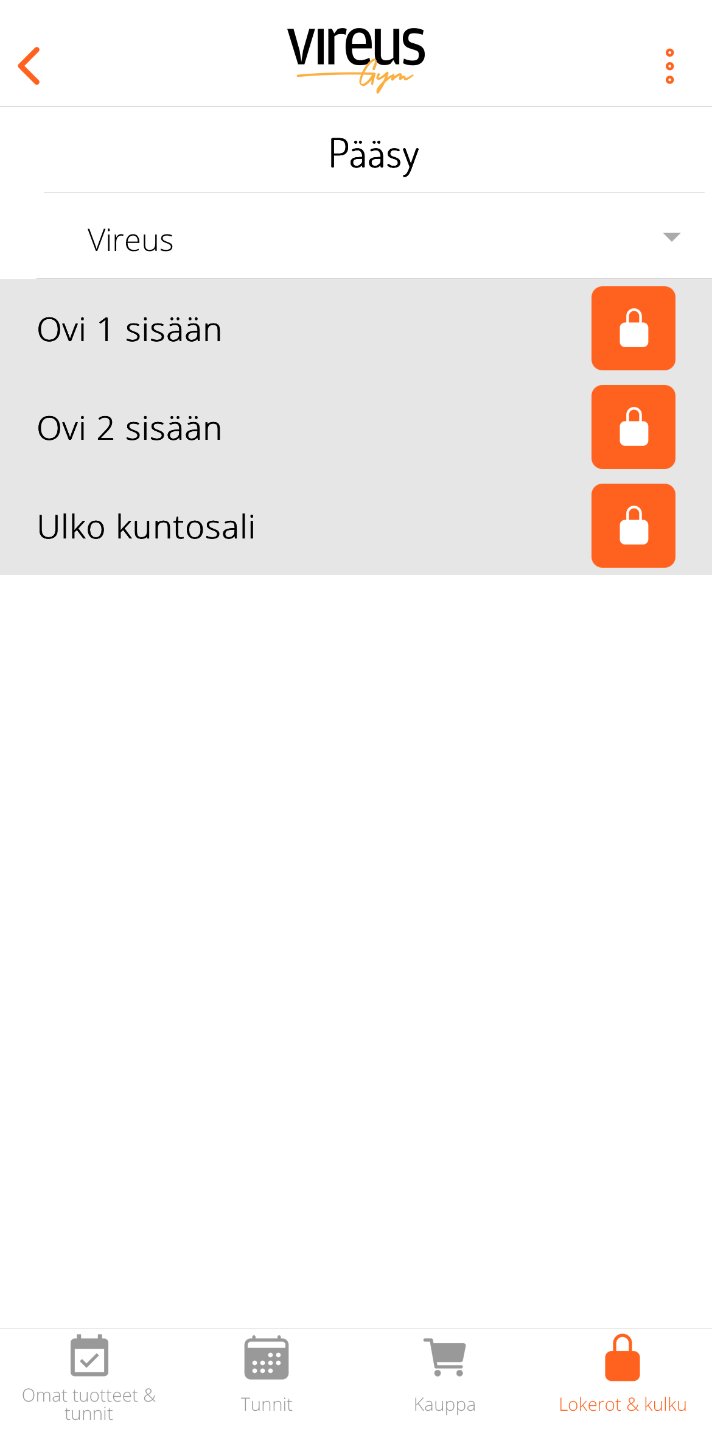712x1440 pixels.
Task: Open the Tunnit tab
Action: pos(266,1378)
